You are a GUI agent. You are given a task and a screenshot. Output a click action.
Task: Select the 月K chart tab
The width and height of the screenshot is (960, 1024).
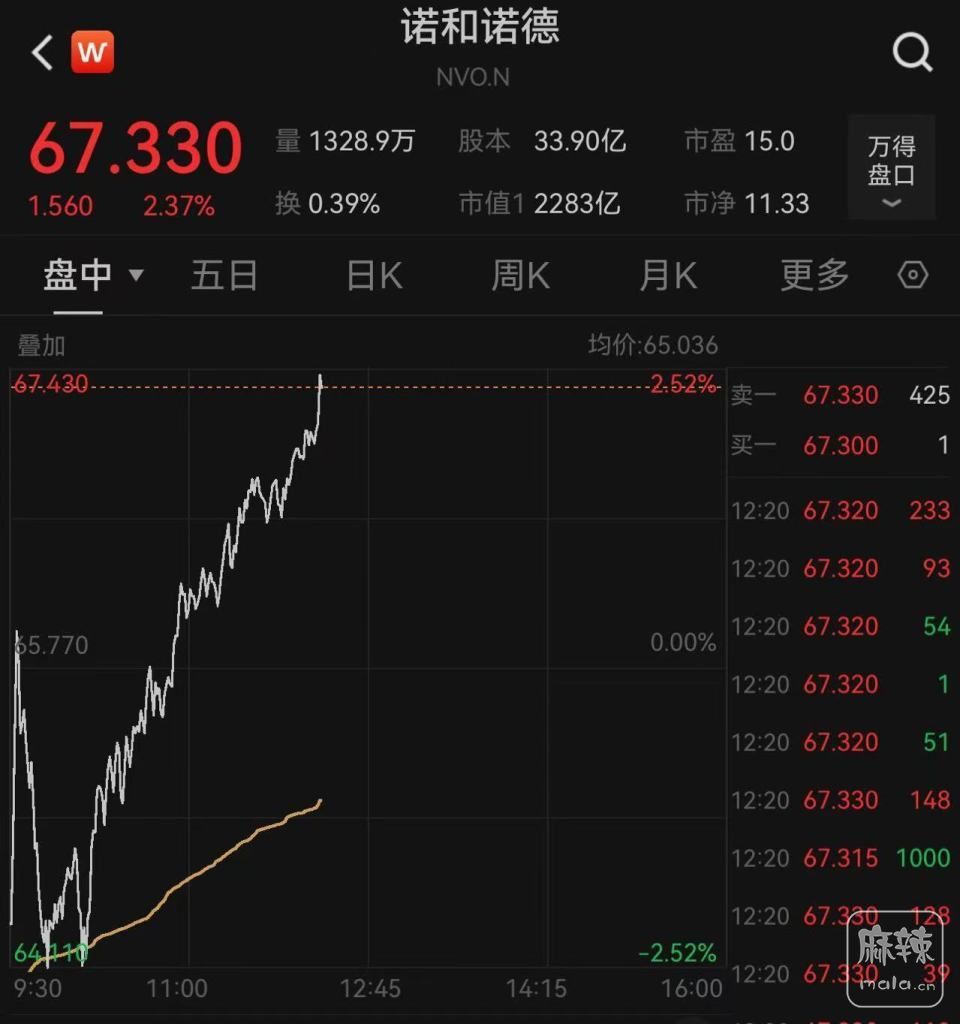point(667,275)
